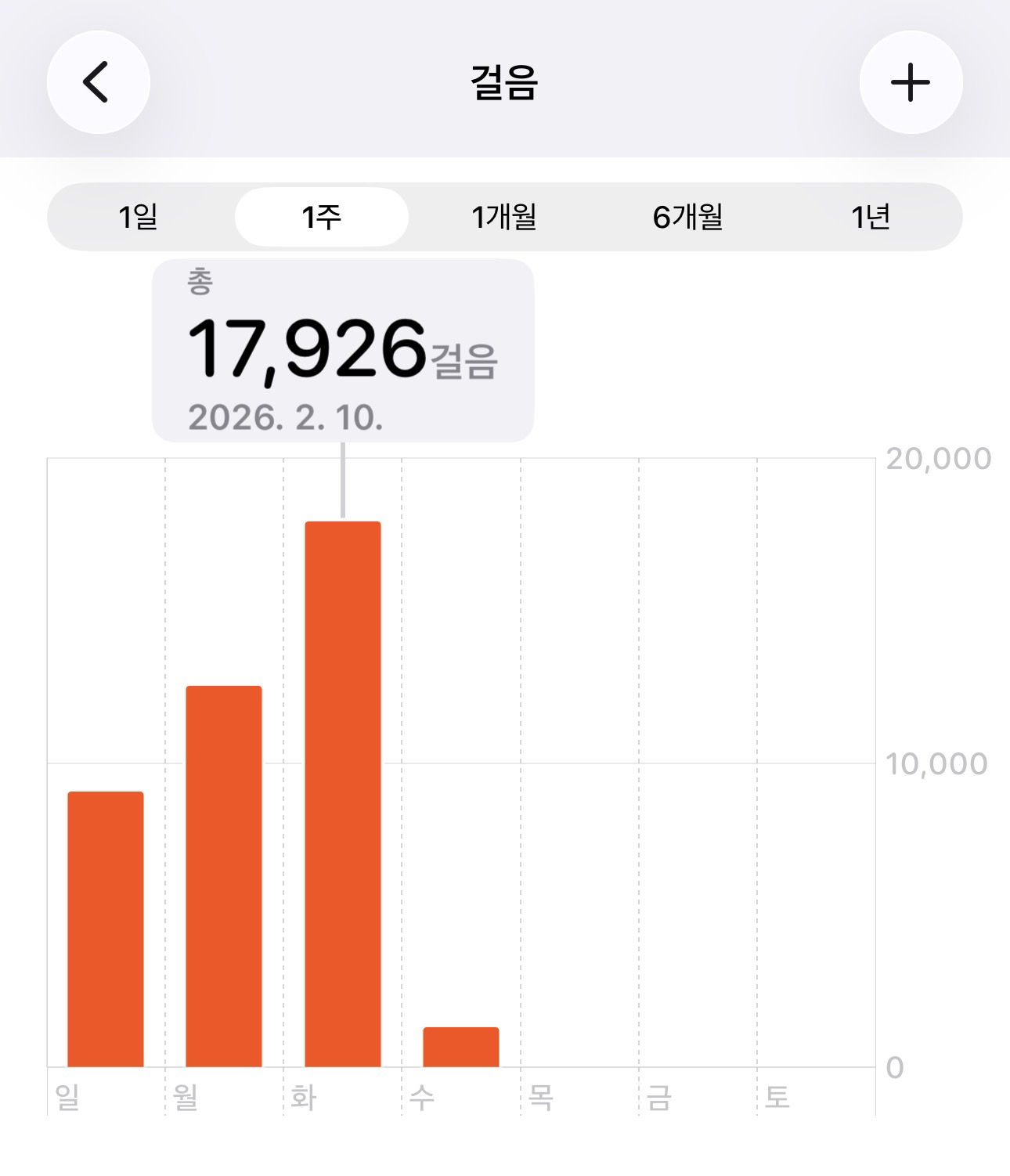Tap the 일 (Sunday) bar in chart
This screenshot has width=1010, height=1176.
[106, 929]
